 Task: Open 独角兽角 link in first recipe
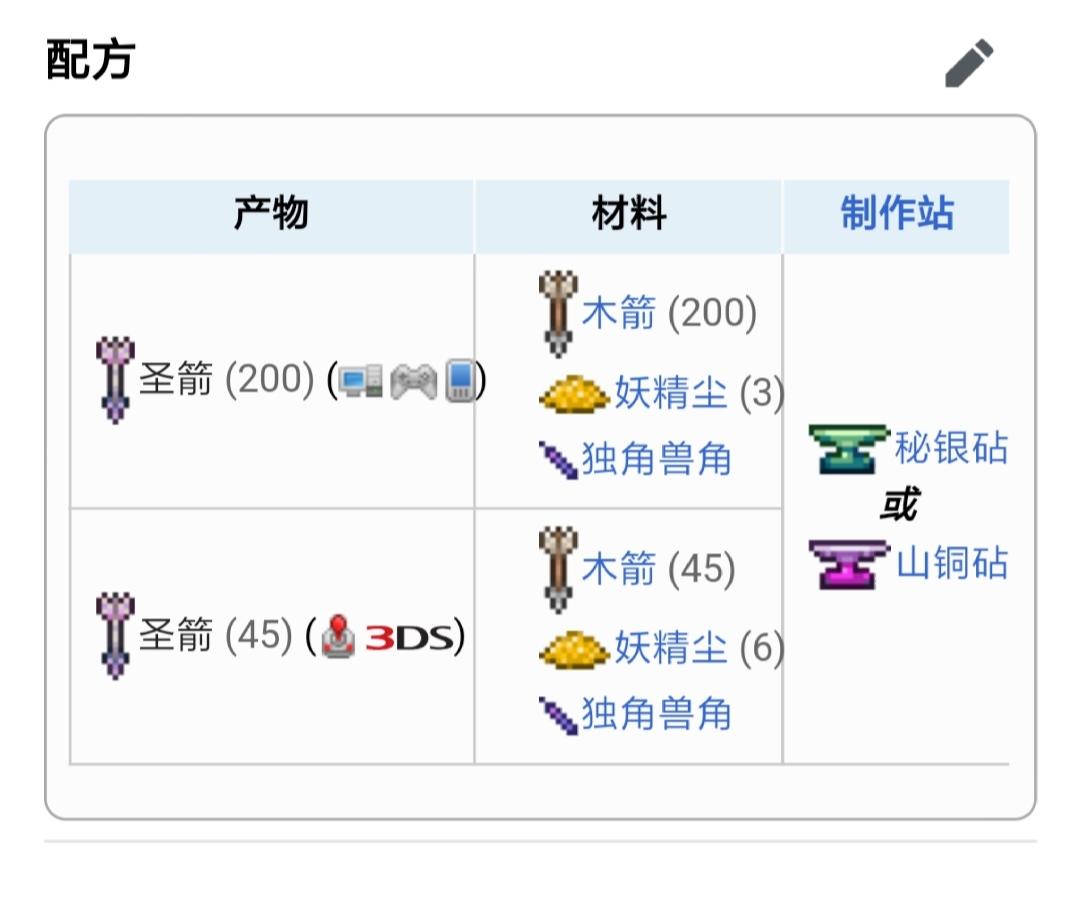(x=656, y=460)
